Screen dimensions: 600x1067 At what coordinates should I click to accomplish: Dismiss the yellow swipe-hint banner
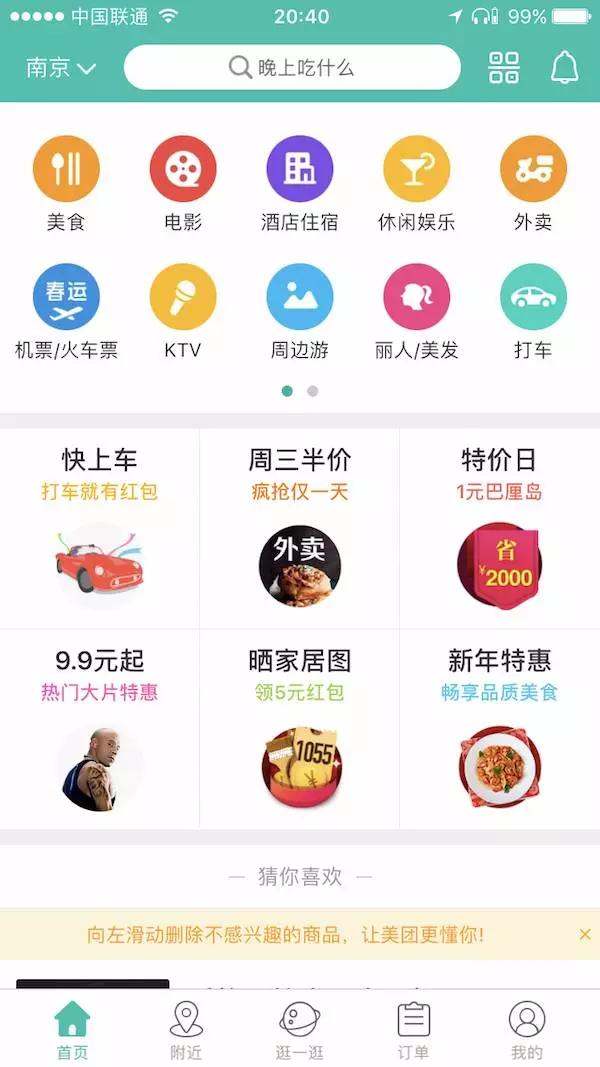point(585,934)
